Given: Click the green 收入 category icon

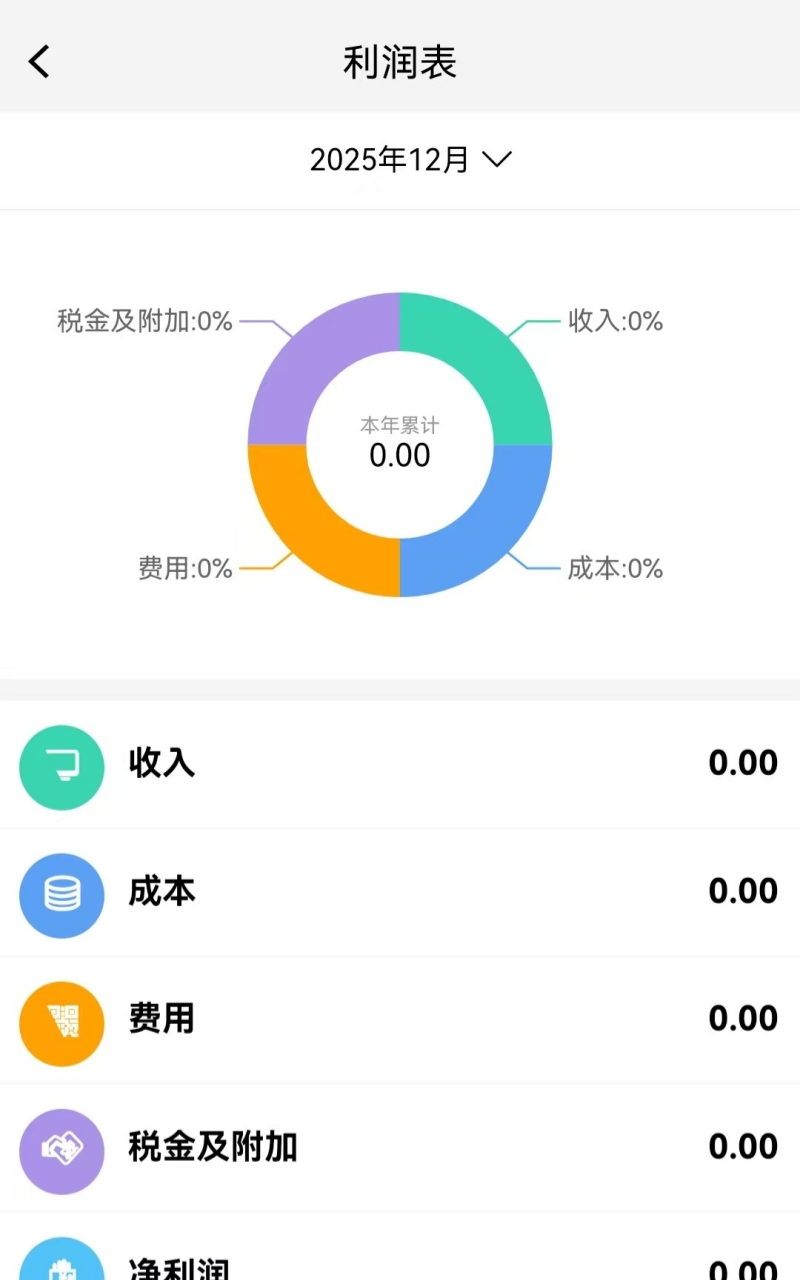Looking at the screenshot, I should [61, 767].
